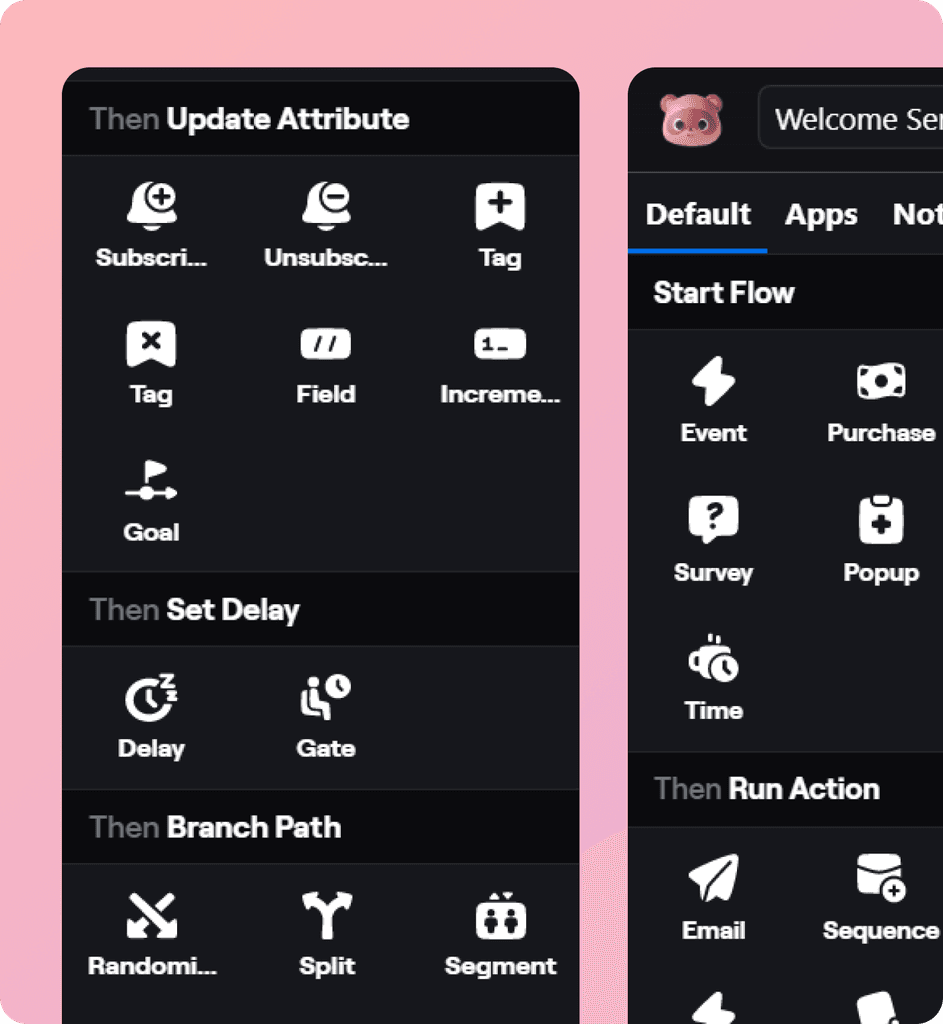Viewport: 943px width, 1024px height.
Task: Switch to the Apps tab
Action: coord(821,214)
